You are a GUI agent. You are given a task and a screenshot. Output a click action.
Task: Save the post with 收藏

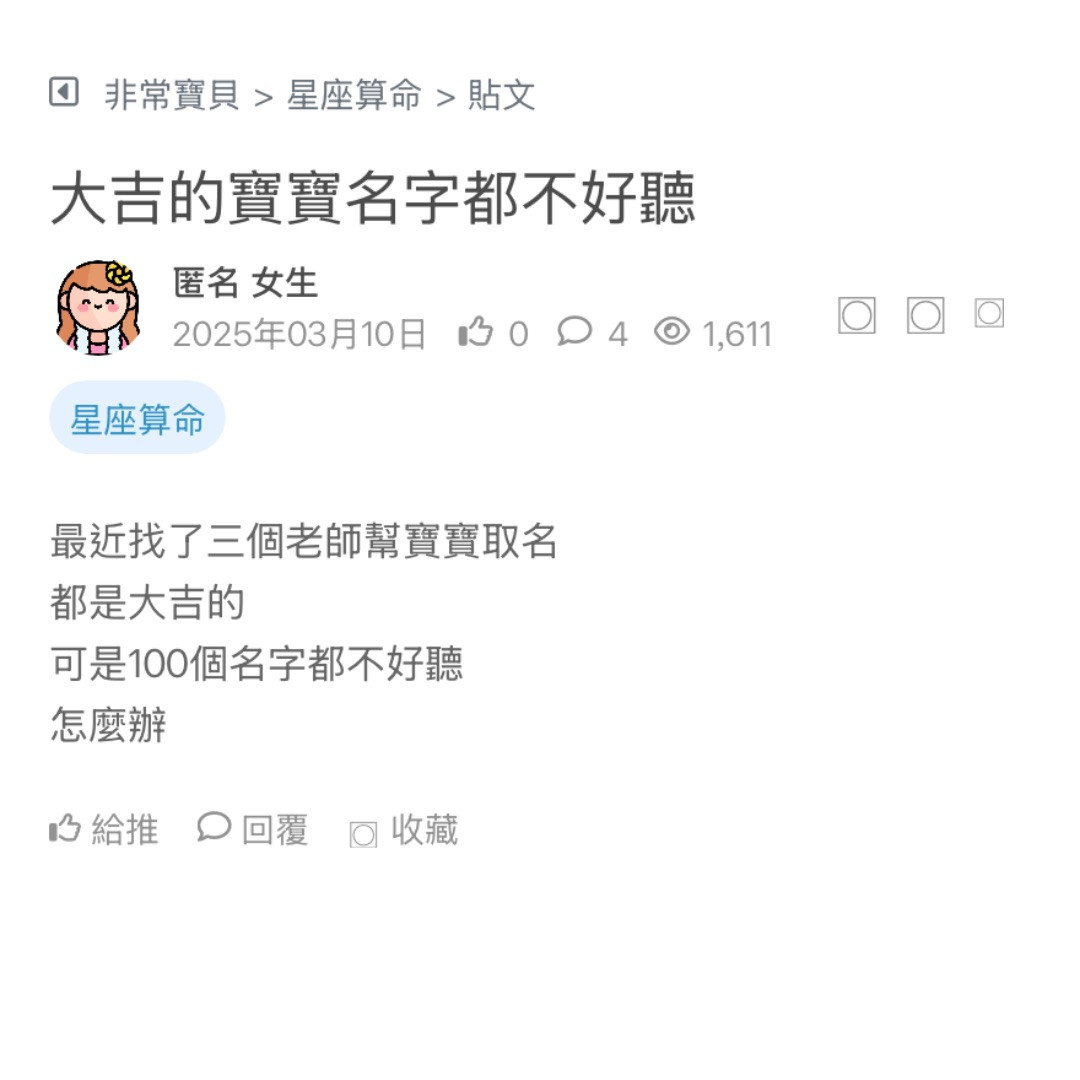pos(404,830)
